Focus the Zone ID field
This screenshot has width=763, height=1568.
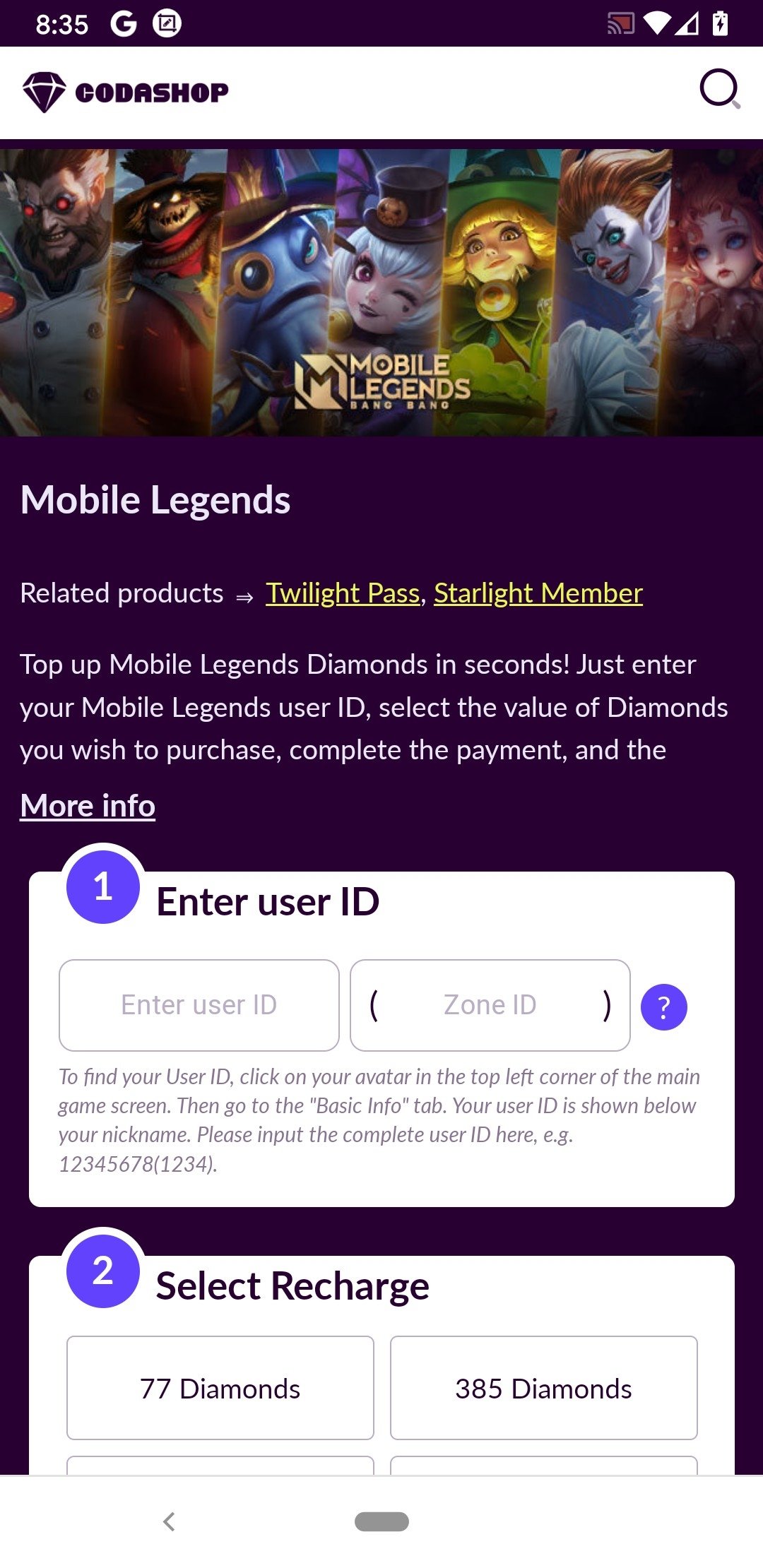click(490, 1005)
